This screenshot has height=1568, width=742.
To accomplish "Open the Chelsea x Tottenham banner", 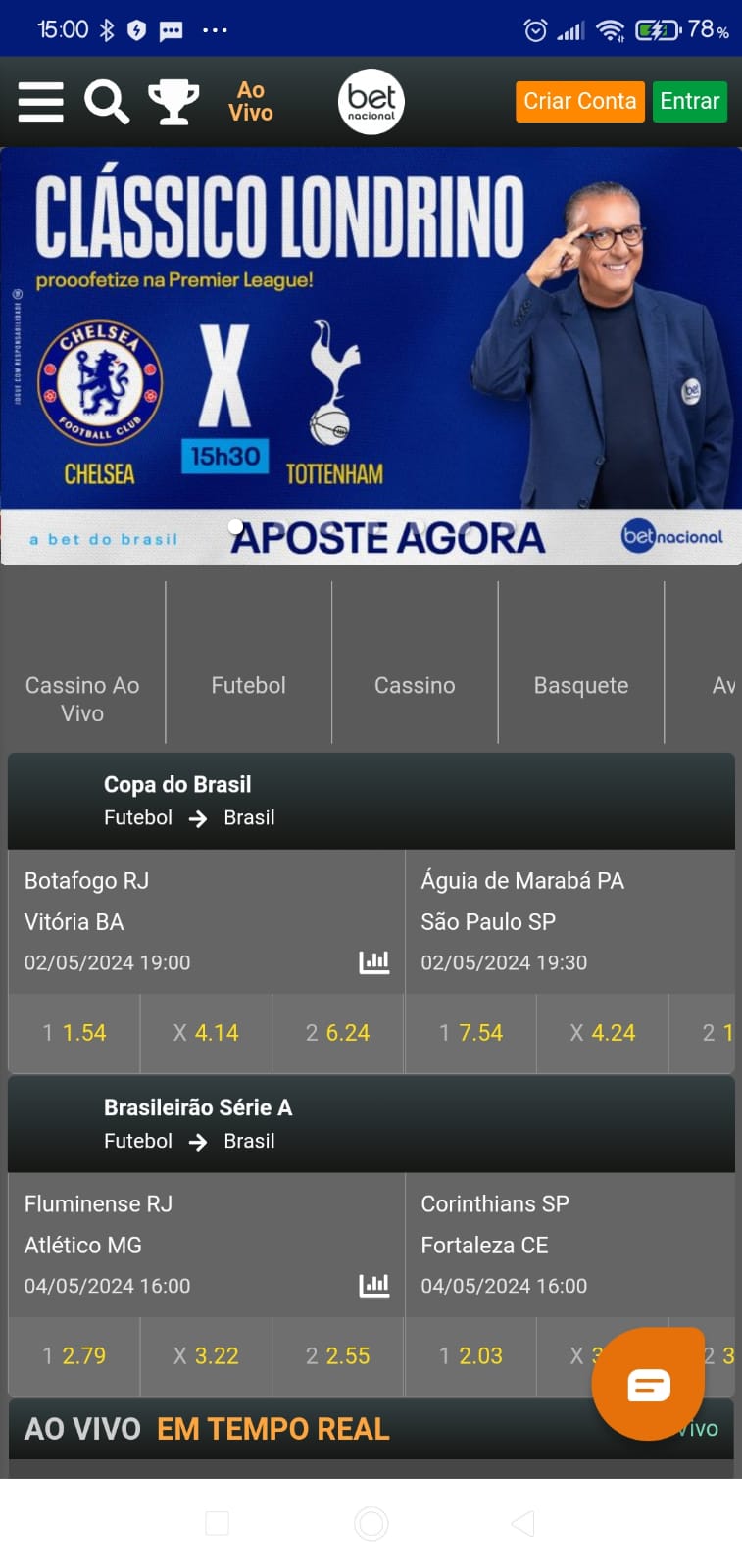I will [x=371, y=355].
